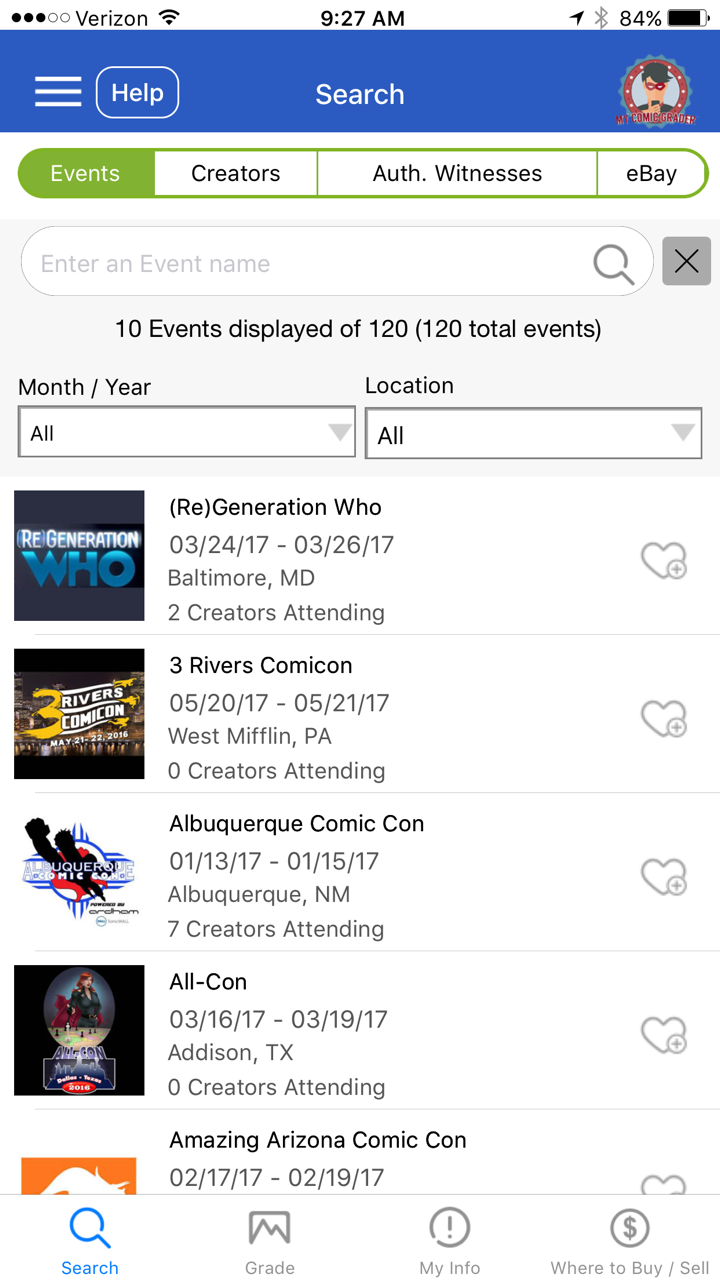Focus the Event name search field
The image size is (720, 1280).
(x=300, y=264)
